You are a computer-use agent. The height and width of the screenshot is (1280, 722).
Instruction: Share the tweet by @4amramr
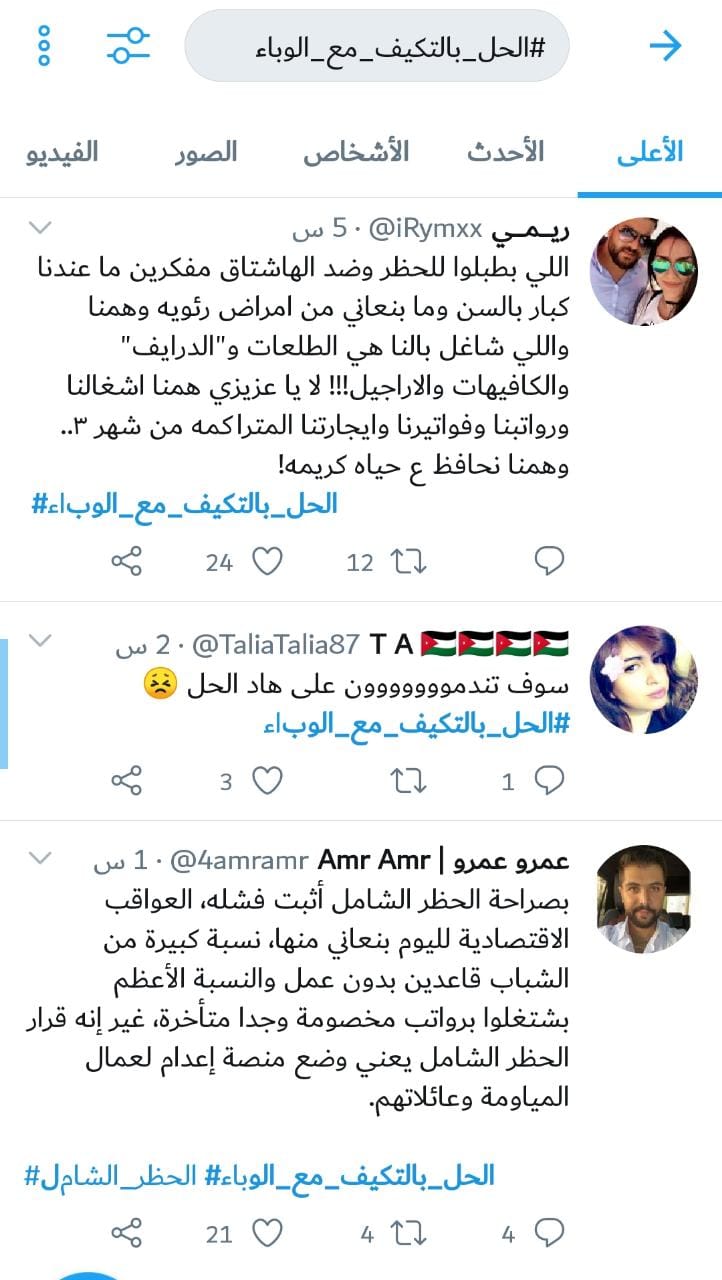(126, 1234)
